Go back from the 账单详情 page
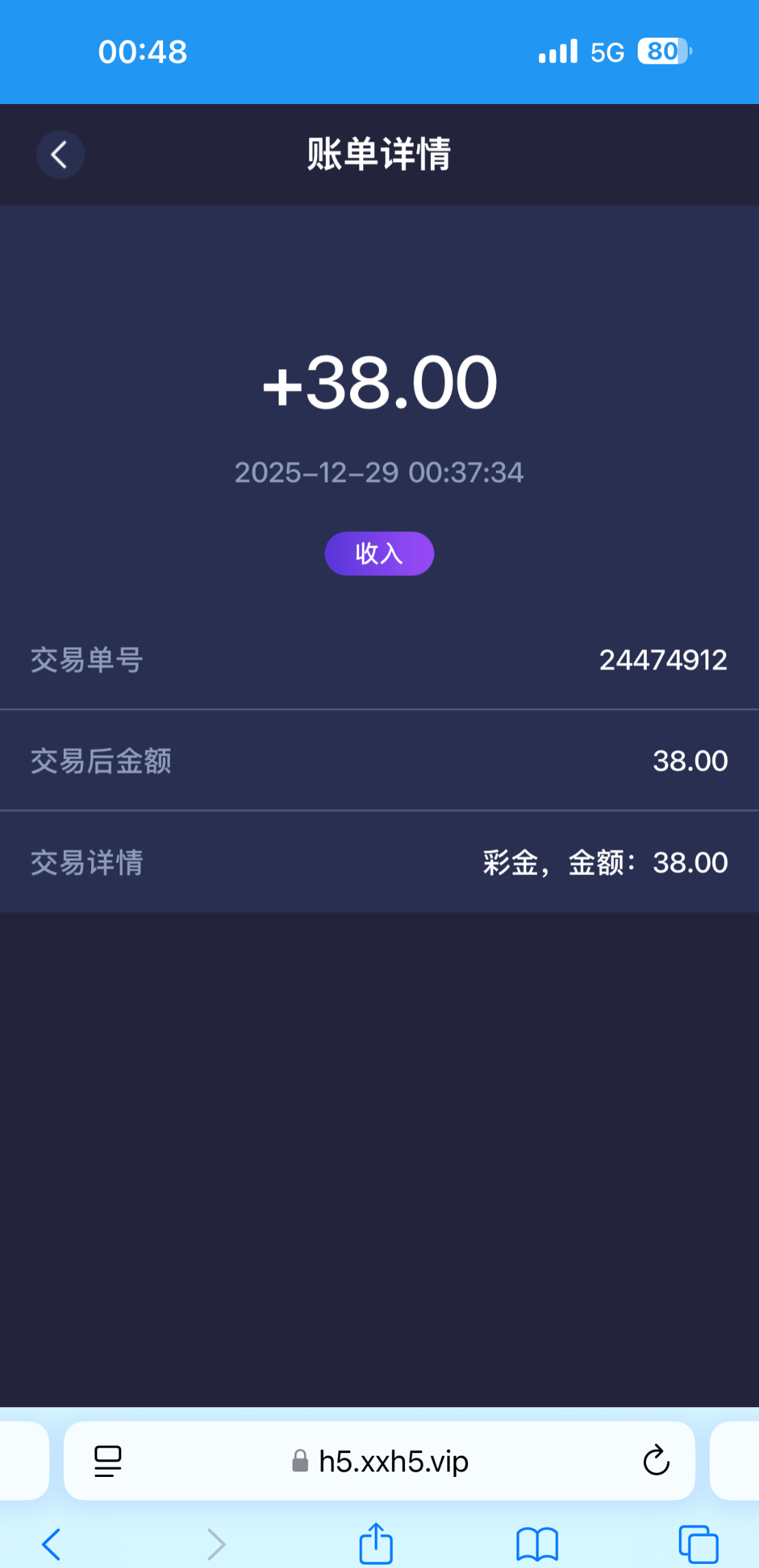Viewport: 759px width, 1568px height. click(x=60, y=155)
